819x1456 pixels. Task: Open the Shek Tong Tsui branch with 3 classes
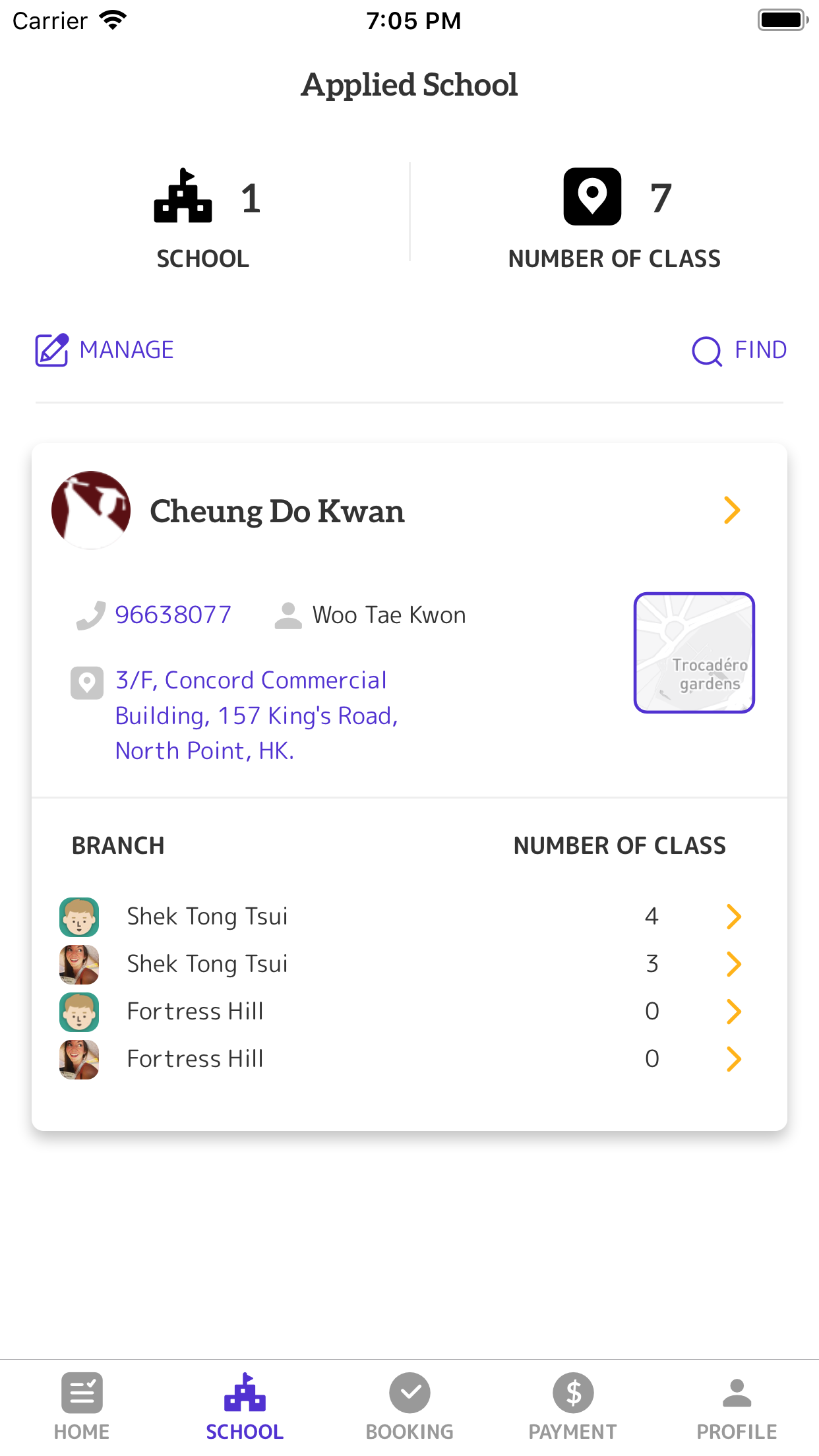401,964
